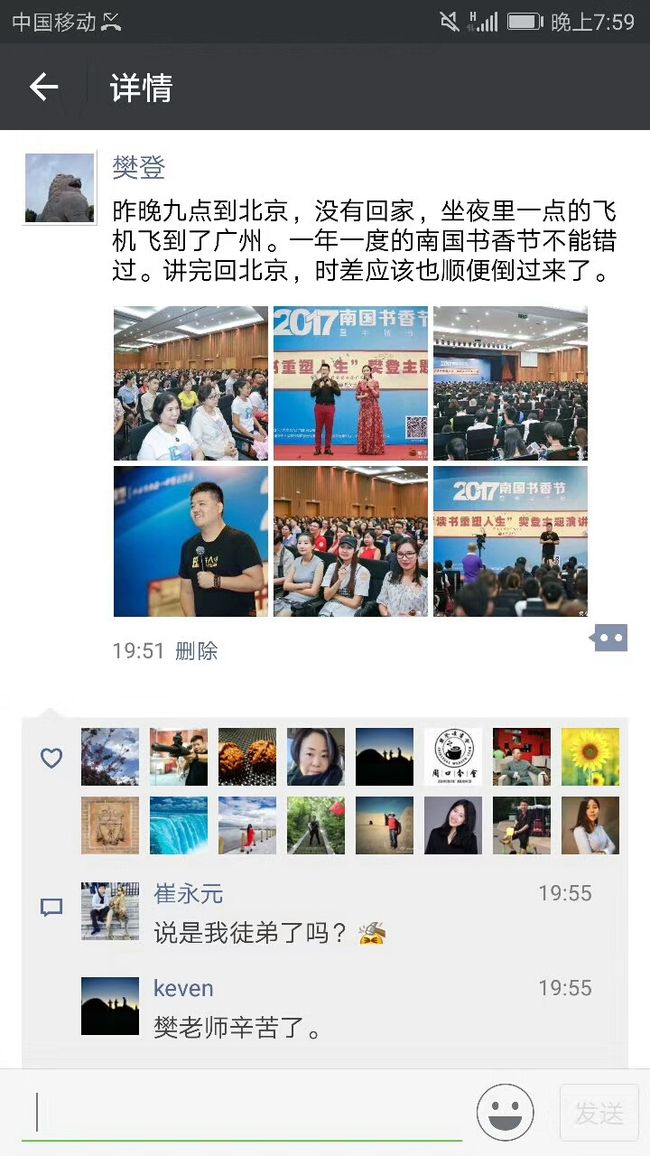Image resolution: width=650 pixels, height=1156 pixels.
Task: Open keven's profile by name
Action: click(184, 988)
